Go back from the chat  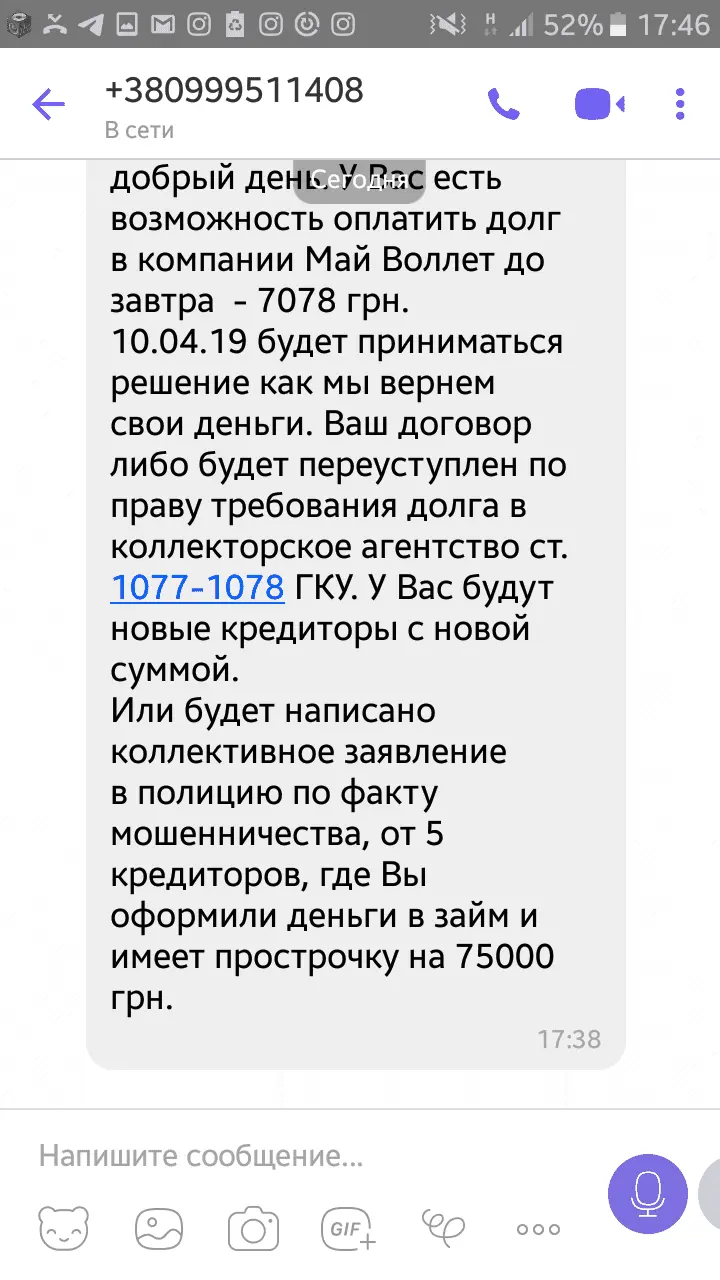tap(48, 104)
